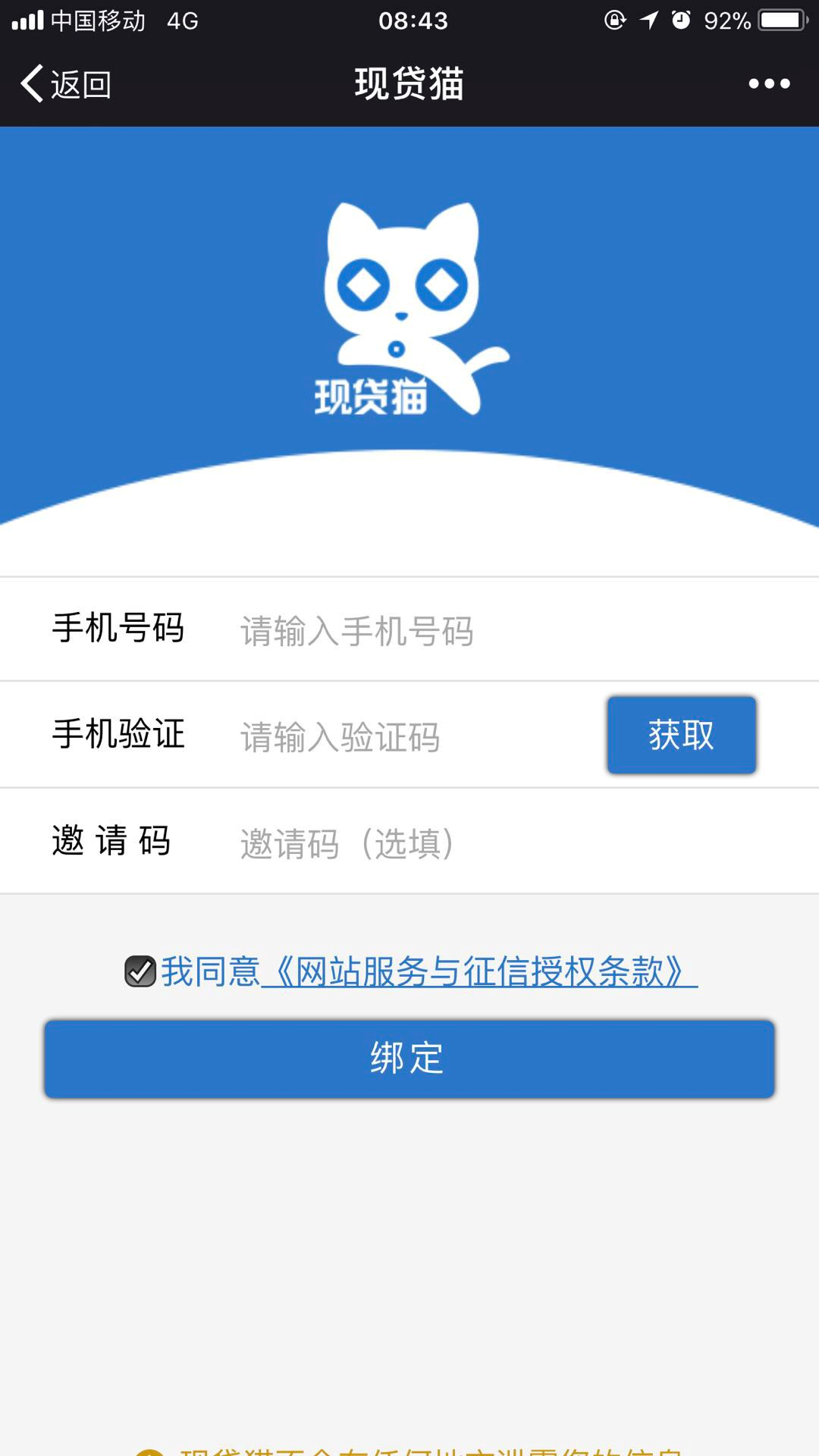Image resolution: width=819 pixels, height=1456 pixels.
Task: Open the three-dot overflow menu
Action: [x=769, y=83]
